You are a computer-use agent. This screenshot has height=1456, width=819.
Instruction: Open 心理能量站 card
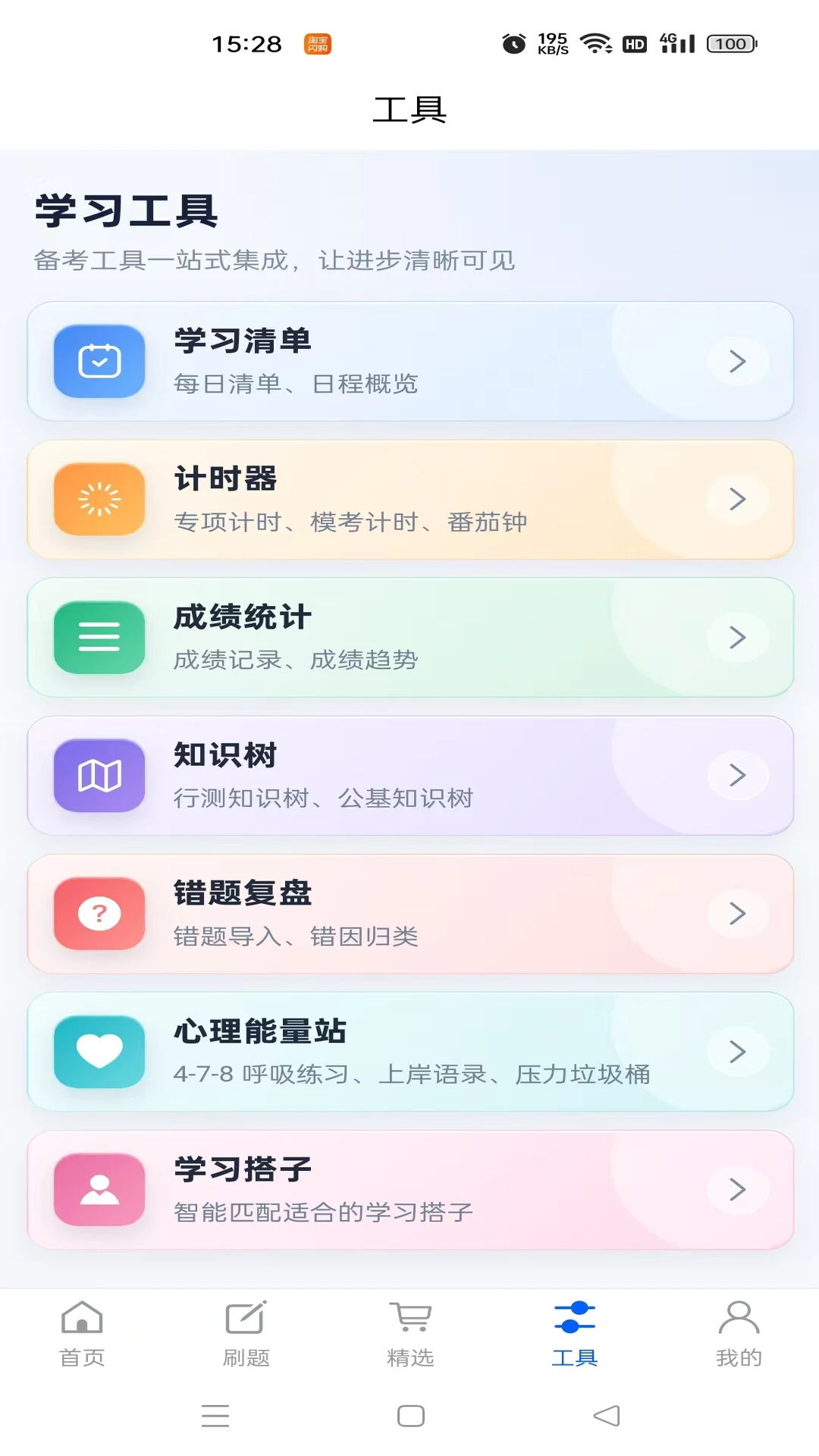click(410, 1052)
